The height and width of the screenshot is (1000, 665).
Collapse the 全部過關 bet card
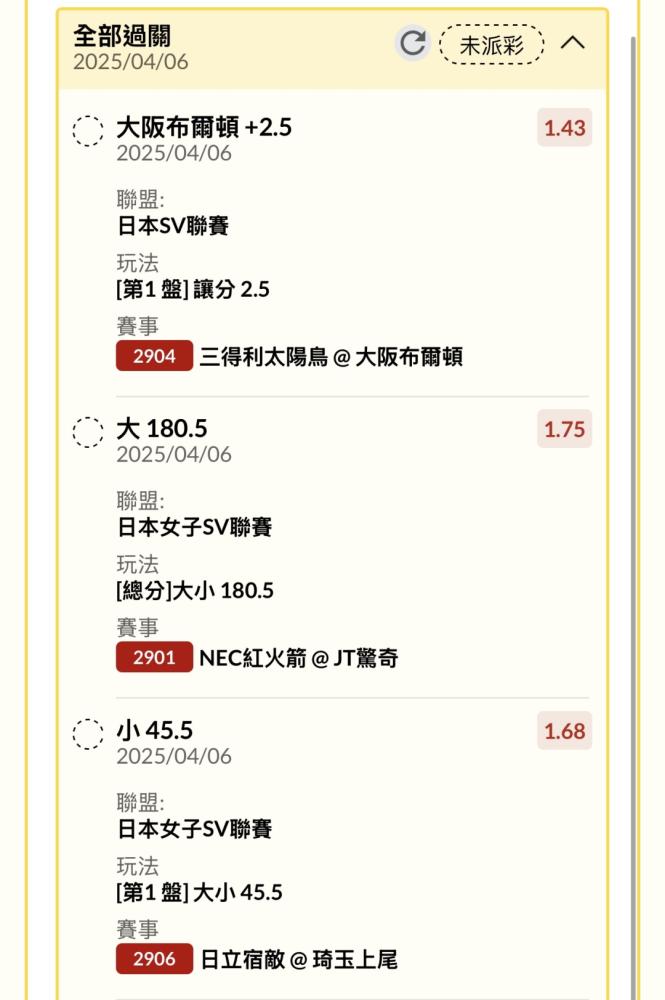[573, 43]
